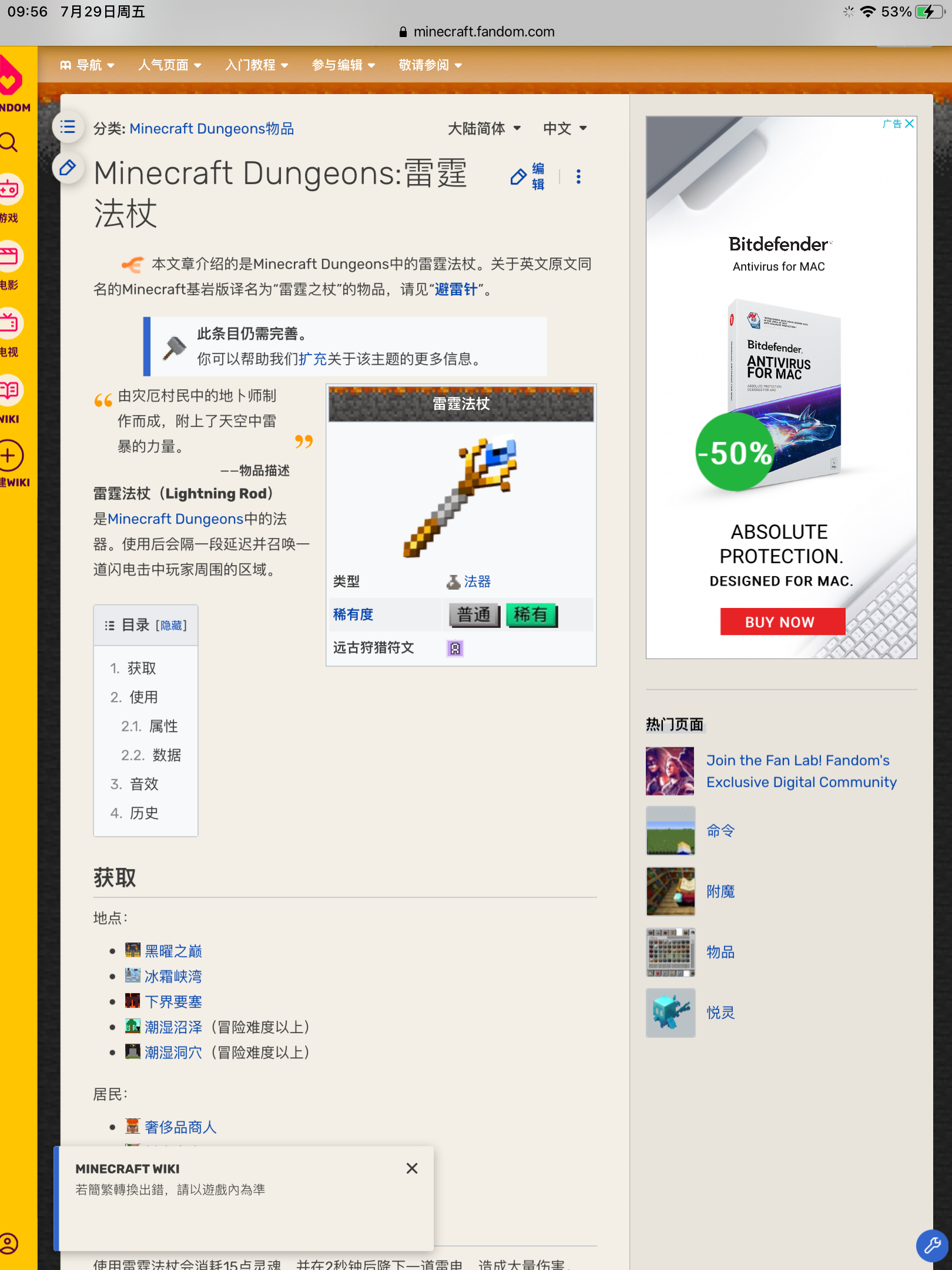Open the 悦灵 popular page
Image resolution: width=952 pixels, height=1270 pixels.
pos(720,1012)
